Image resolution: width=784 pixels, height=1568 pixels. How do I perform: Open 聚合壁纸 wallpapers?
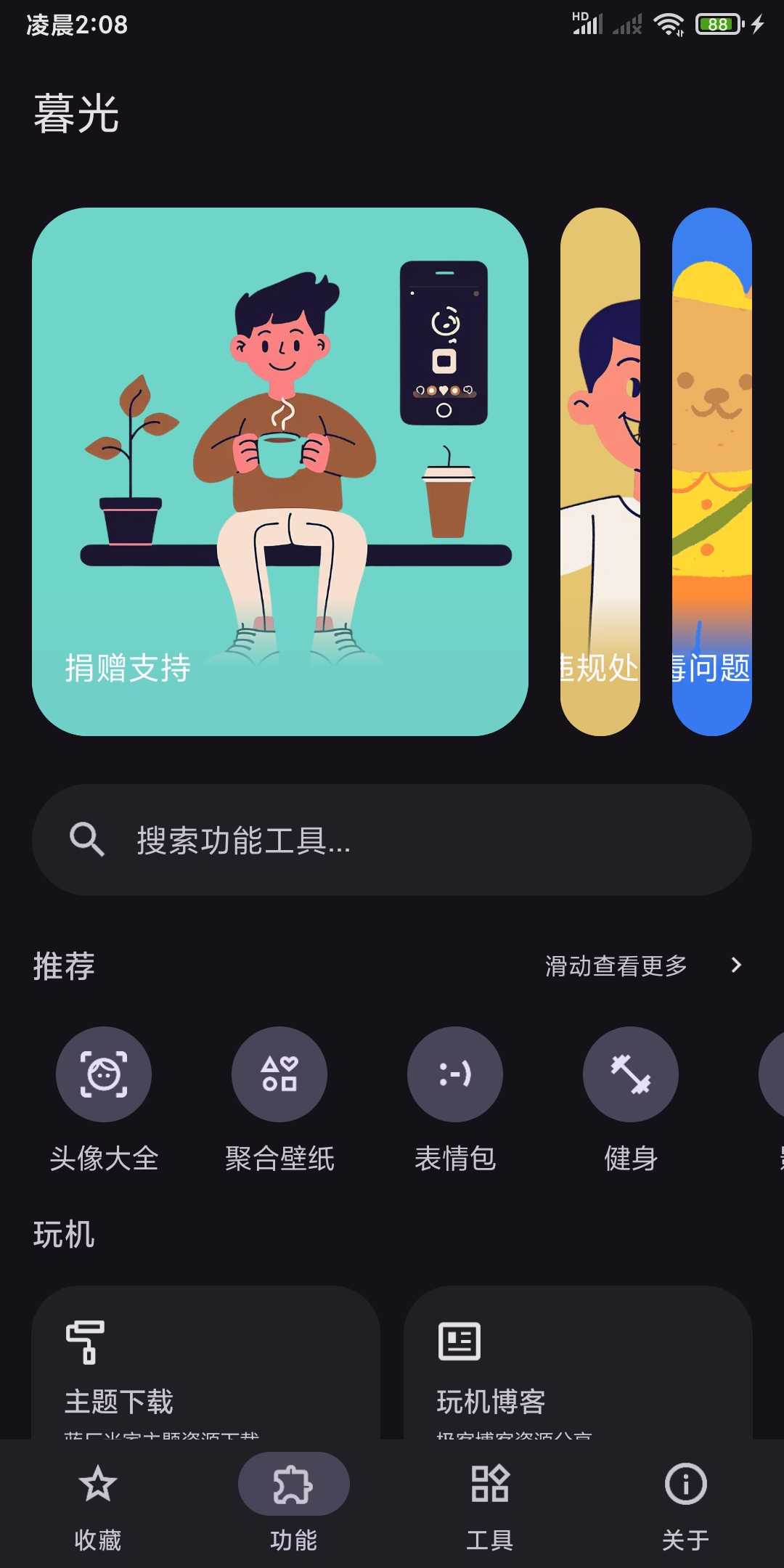point(279,1074)
